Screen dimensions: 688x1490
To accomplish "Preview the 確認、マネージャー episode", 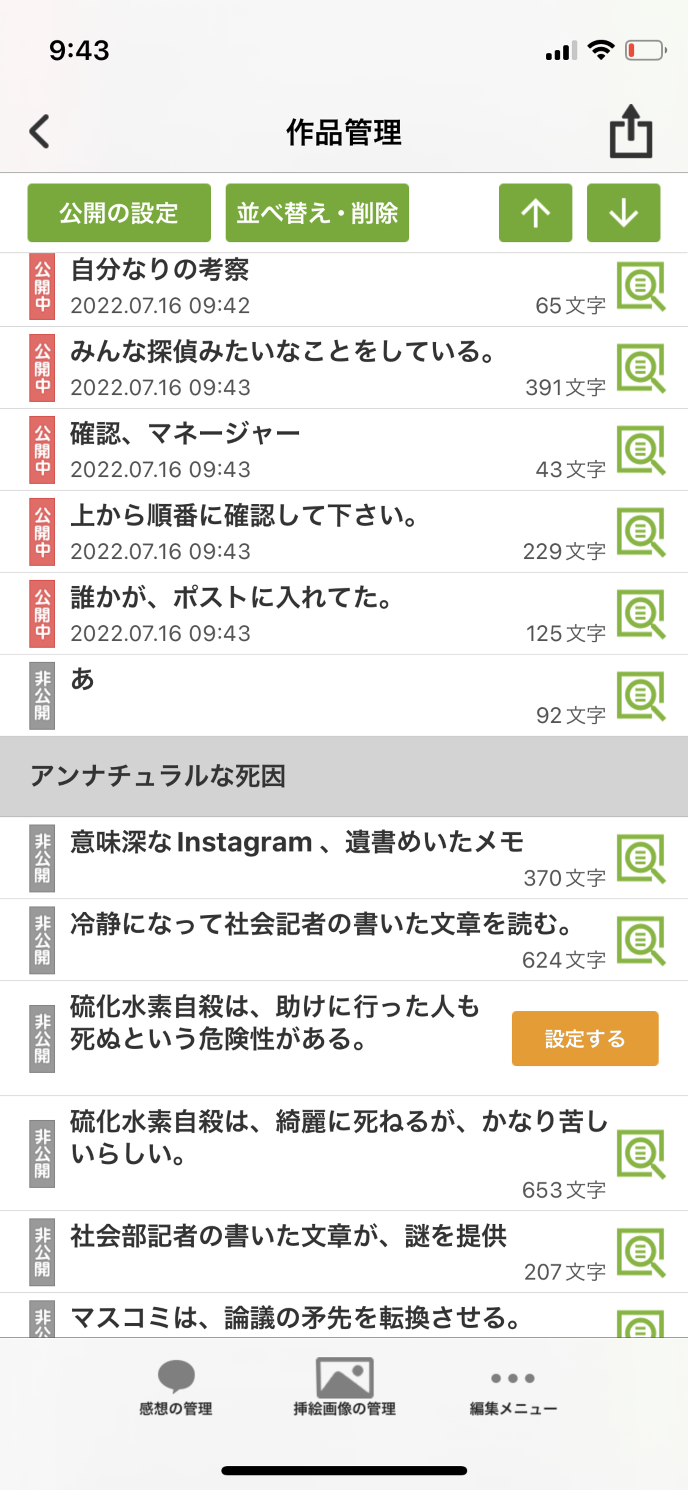I will pos(640,451).
